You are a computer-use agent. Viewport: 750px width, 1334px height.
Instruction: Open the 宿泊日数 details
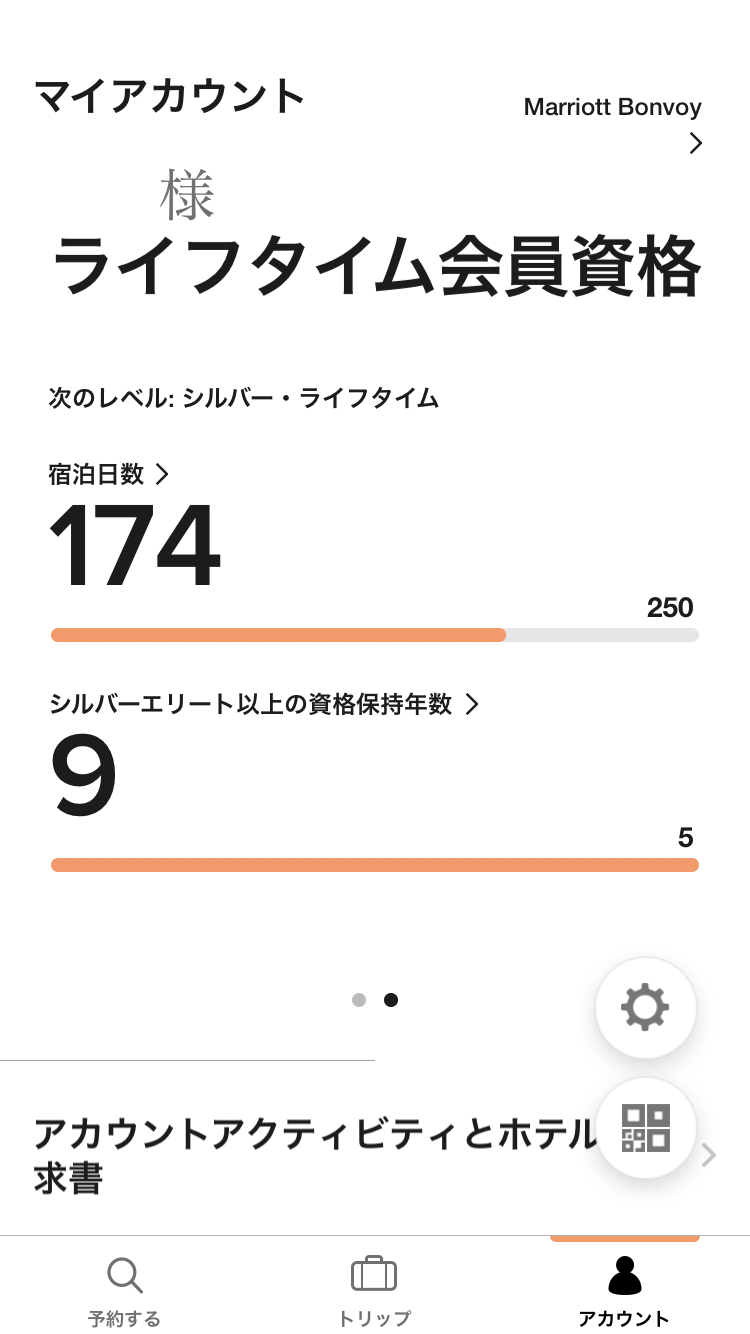click(x=108, y=474)
